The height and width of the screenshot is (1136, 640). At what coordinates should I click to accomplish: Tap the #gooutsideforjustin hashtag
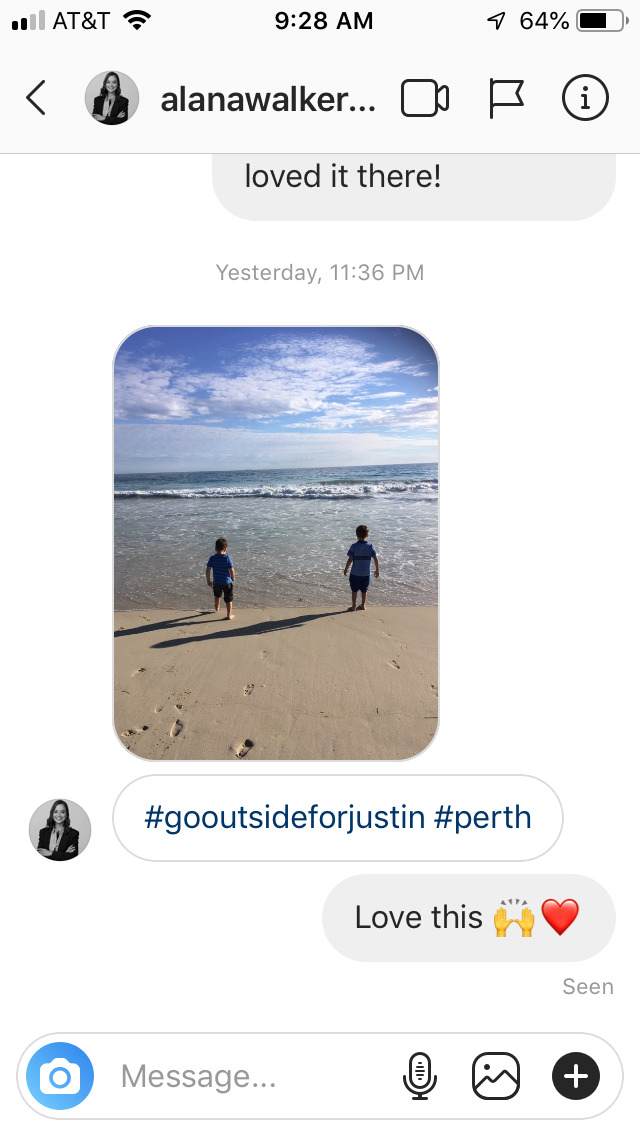tap(284, 817)
